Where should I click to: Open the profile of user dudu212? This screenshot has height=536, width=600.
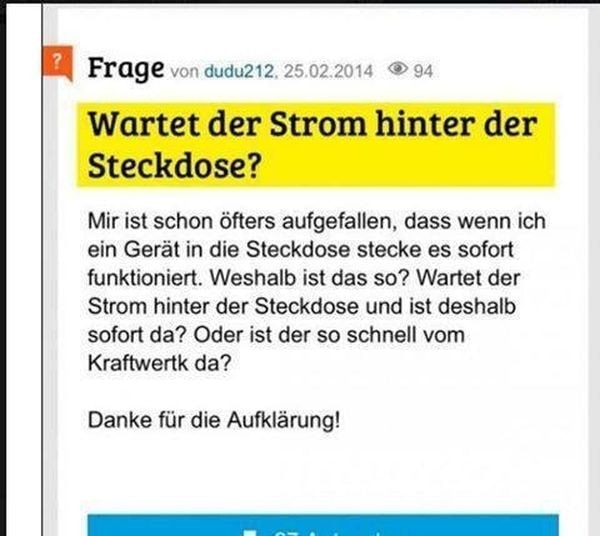240,71
